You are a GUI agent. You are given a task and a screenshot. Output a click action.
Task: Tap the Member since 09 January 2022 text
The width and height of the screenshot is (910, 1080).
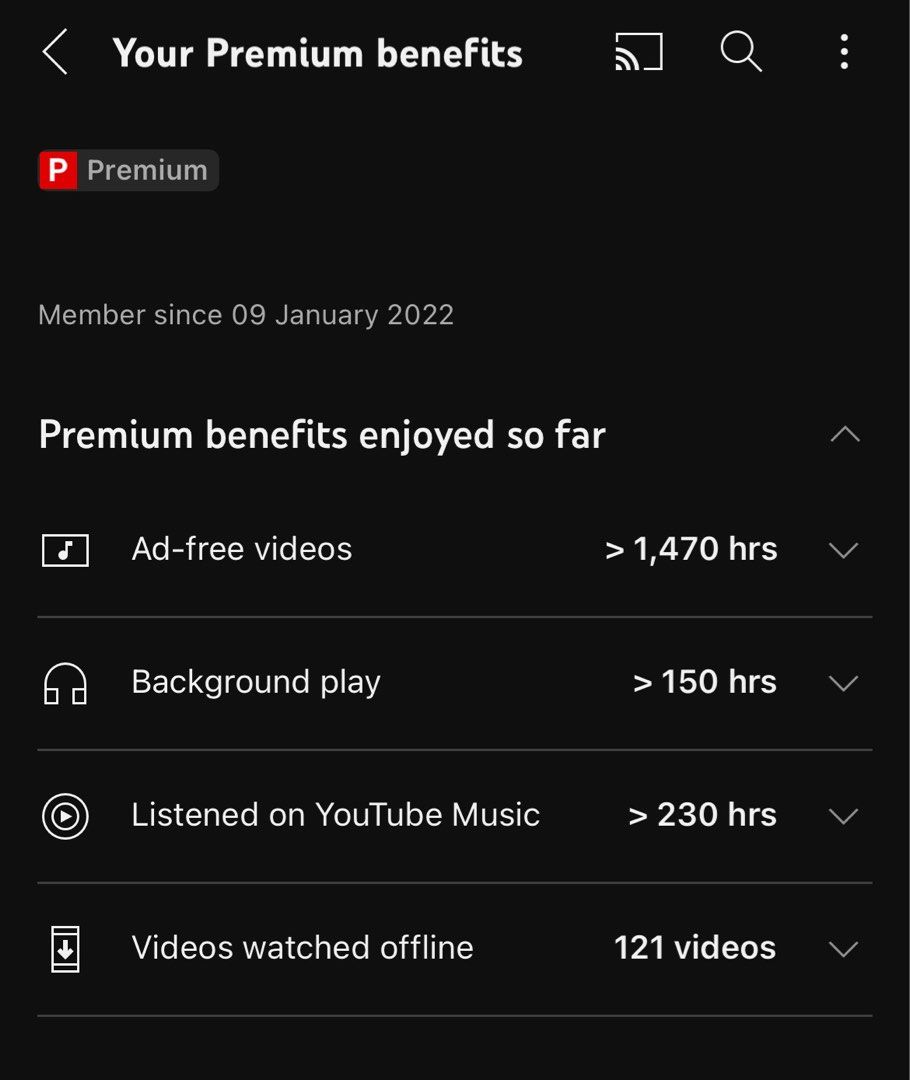[246, 314]
